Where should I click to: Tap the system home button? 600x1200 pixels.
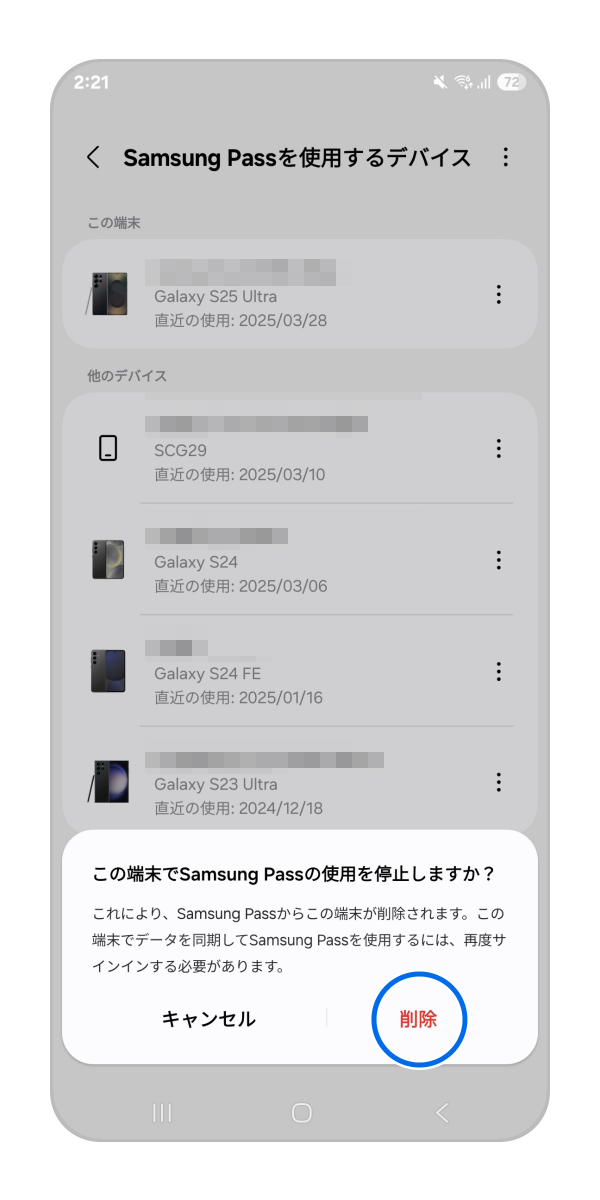[301, 1112]
